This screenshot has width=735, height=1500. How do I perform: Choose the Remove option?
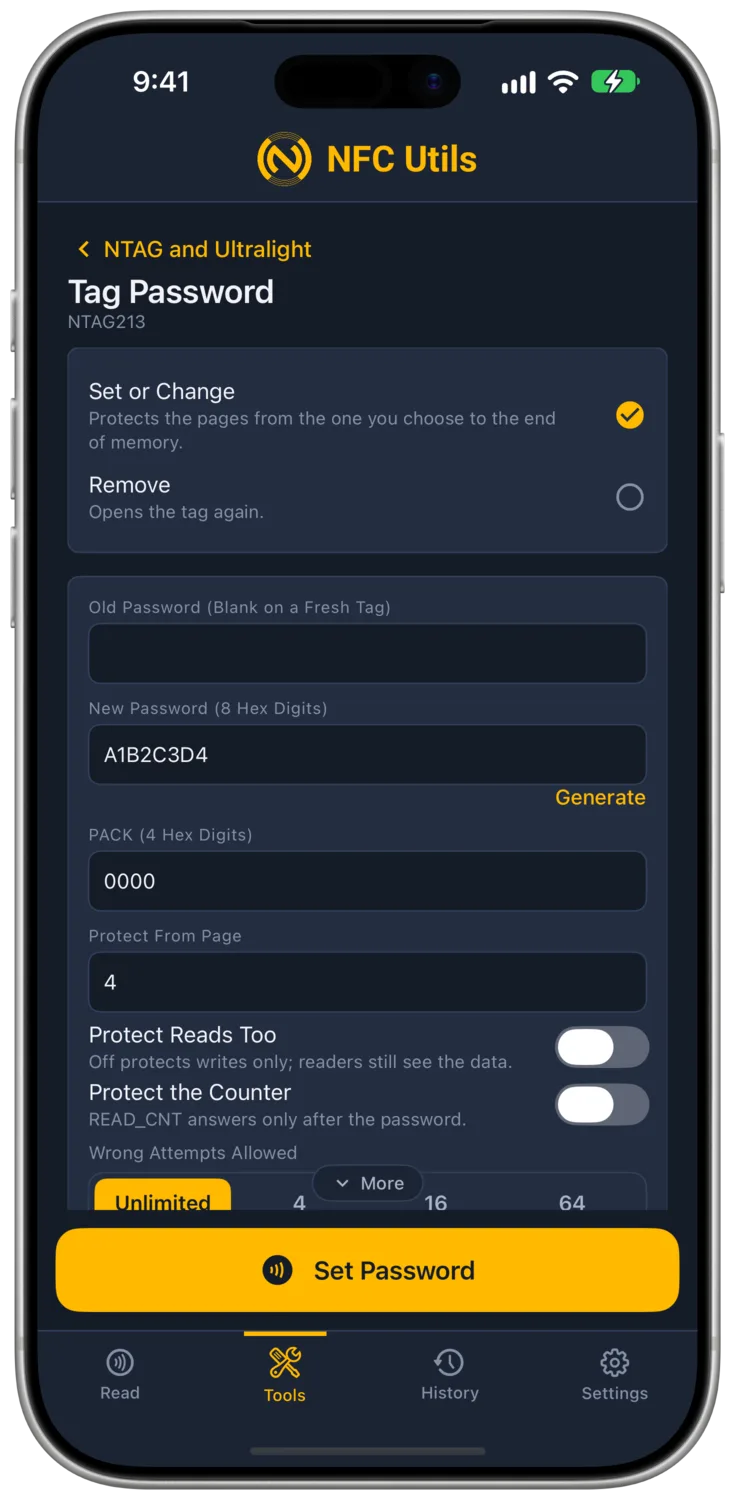(366, 497)
